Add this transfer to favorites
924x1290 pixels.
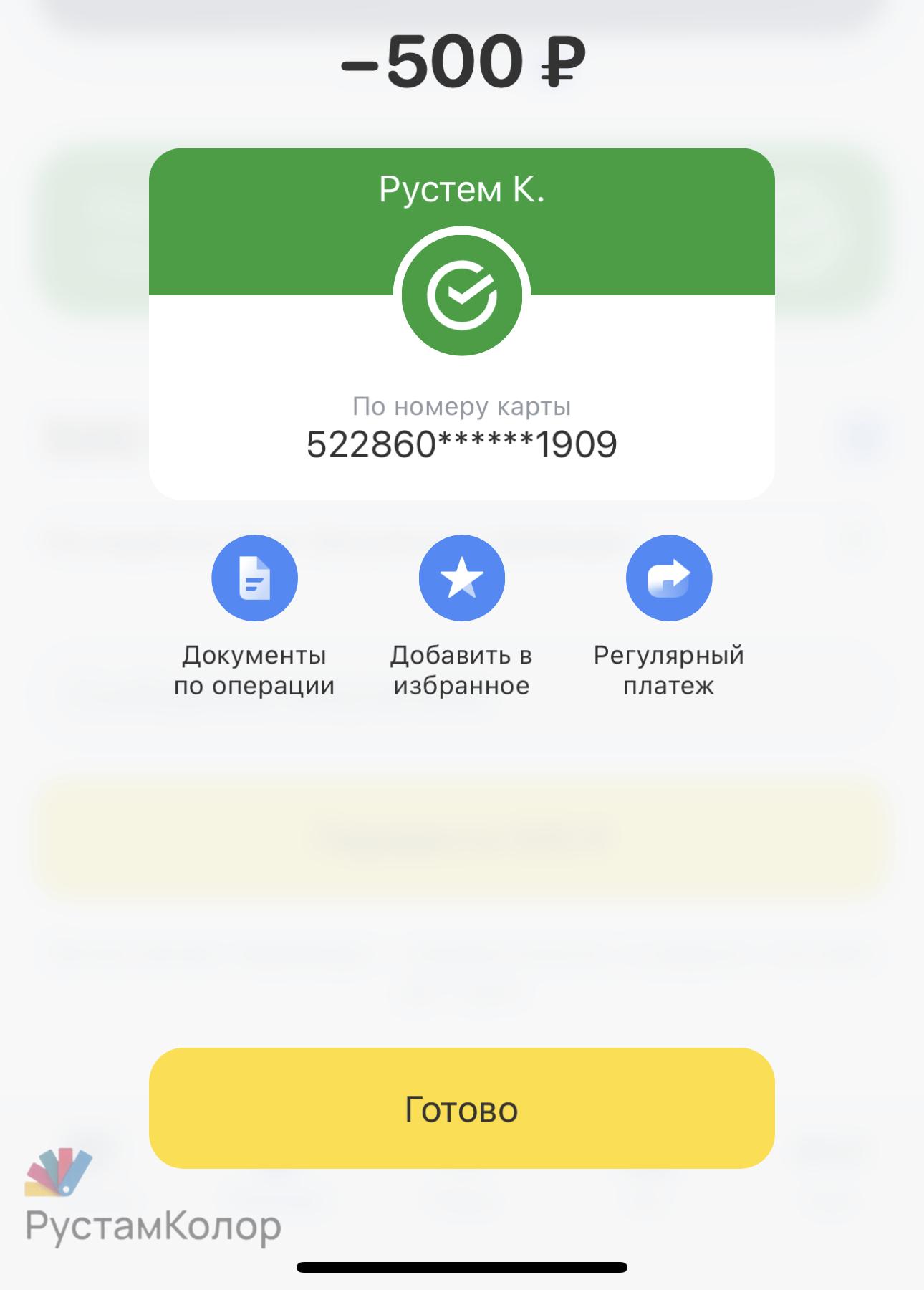coord(461,578)
